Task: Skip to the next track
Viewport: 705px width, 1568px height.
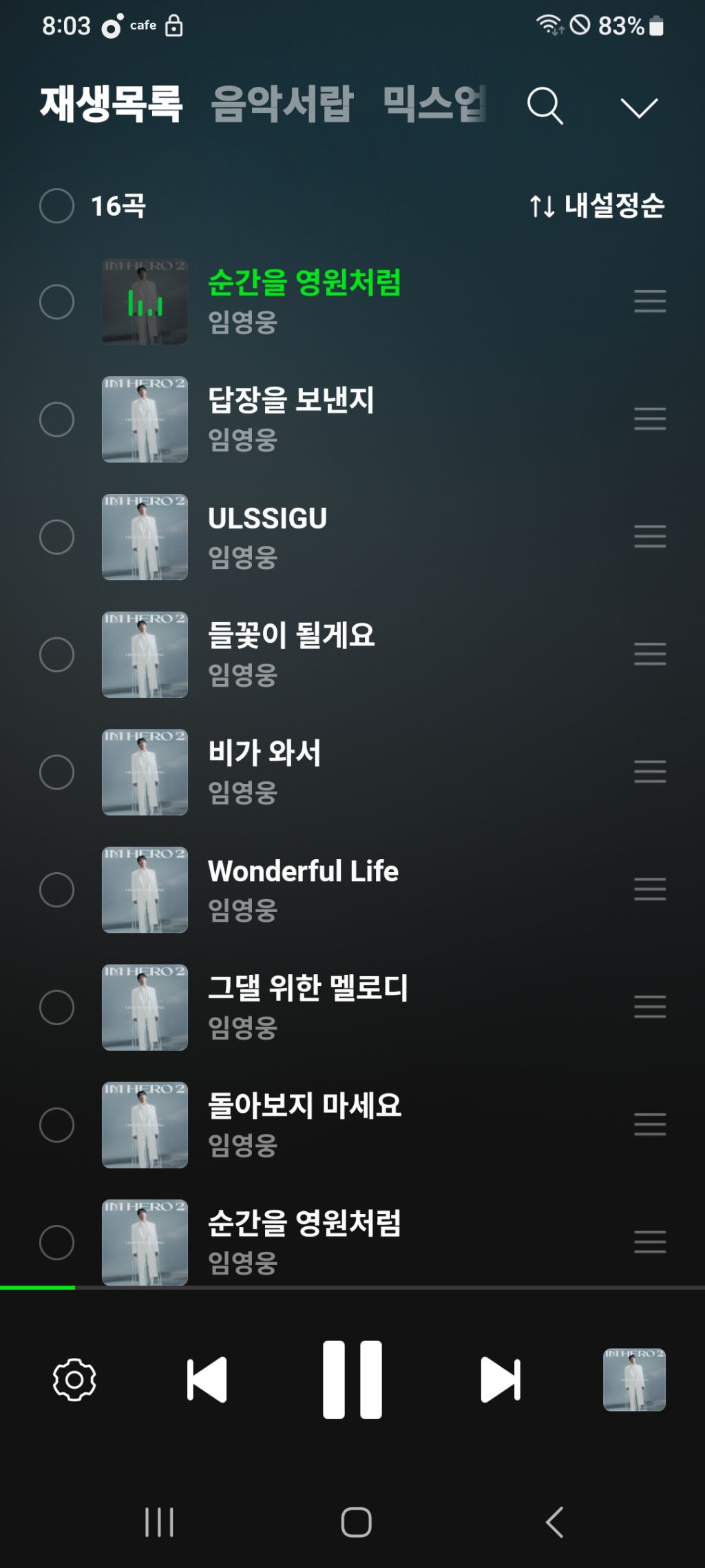Action: point(500,1379)
